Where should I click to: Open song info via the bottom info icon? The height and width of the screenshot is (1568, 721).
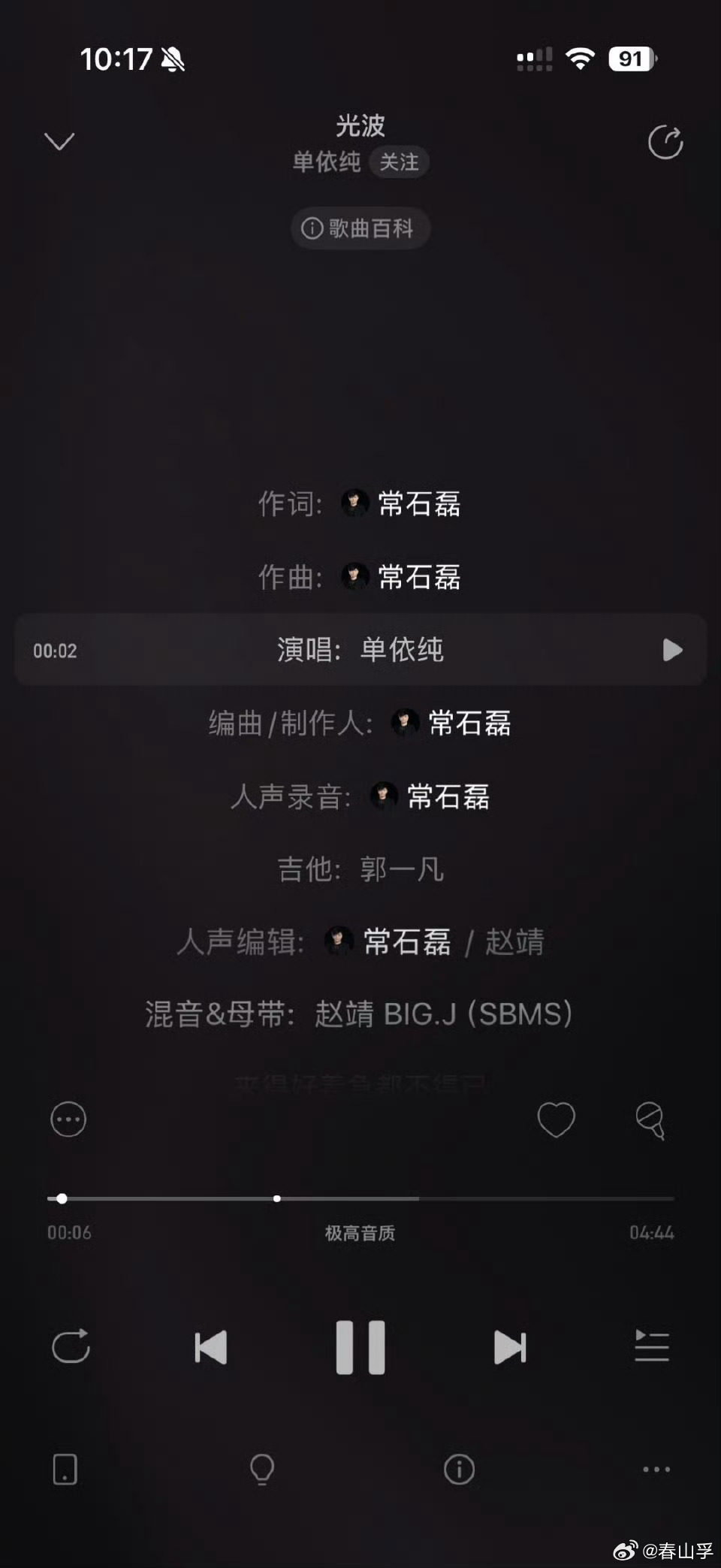coord(460,1470)
